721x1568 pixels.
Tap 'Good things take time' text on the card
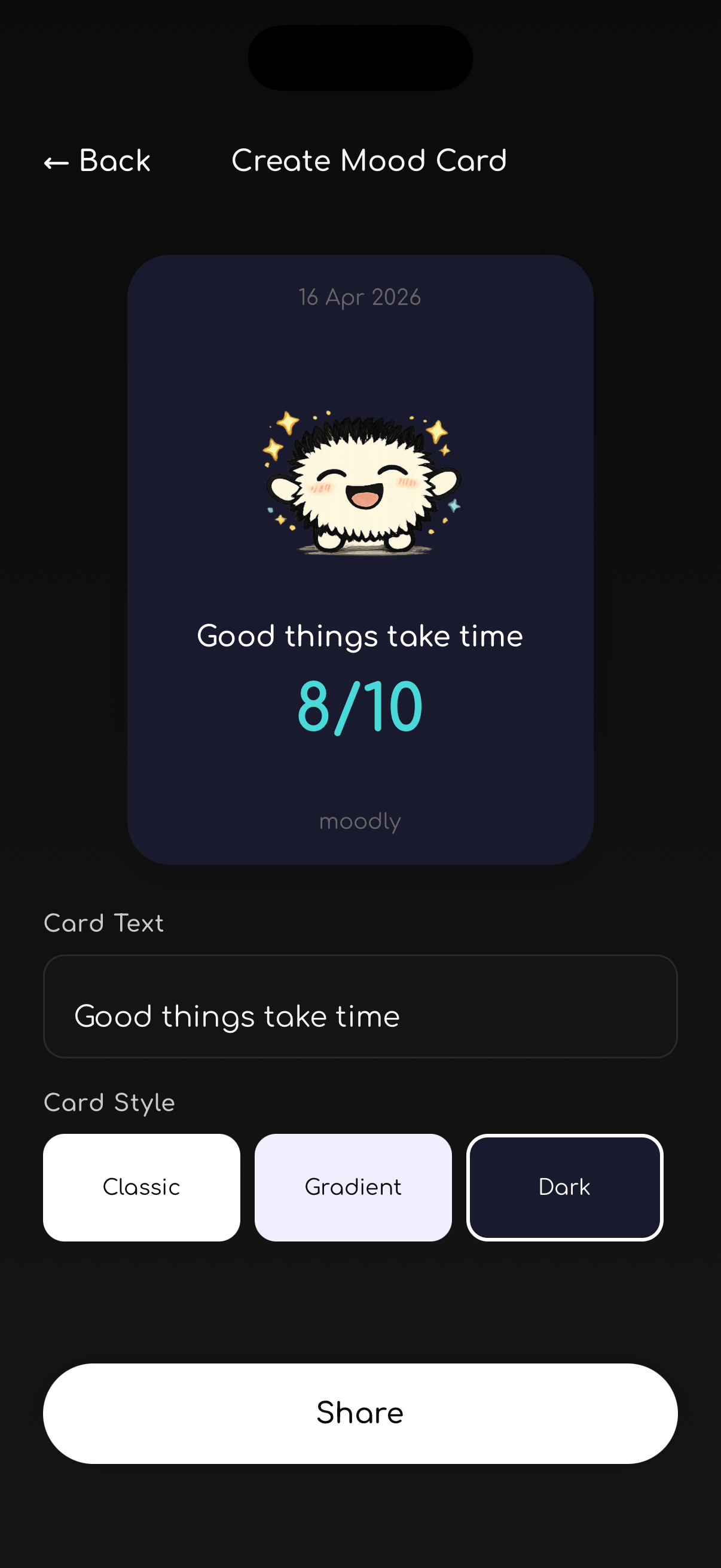tap(360, 636)
